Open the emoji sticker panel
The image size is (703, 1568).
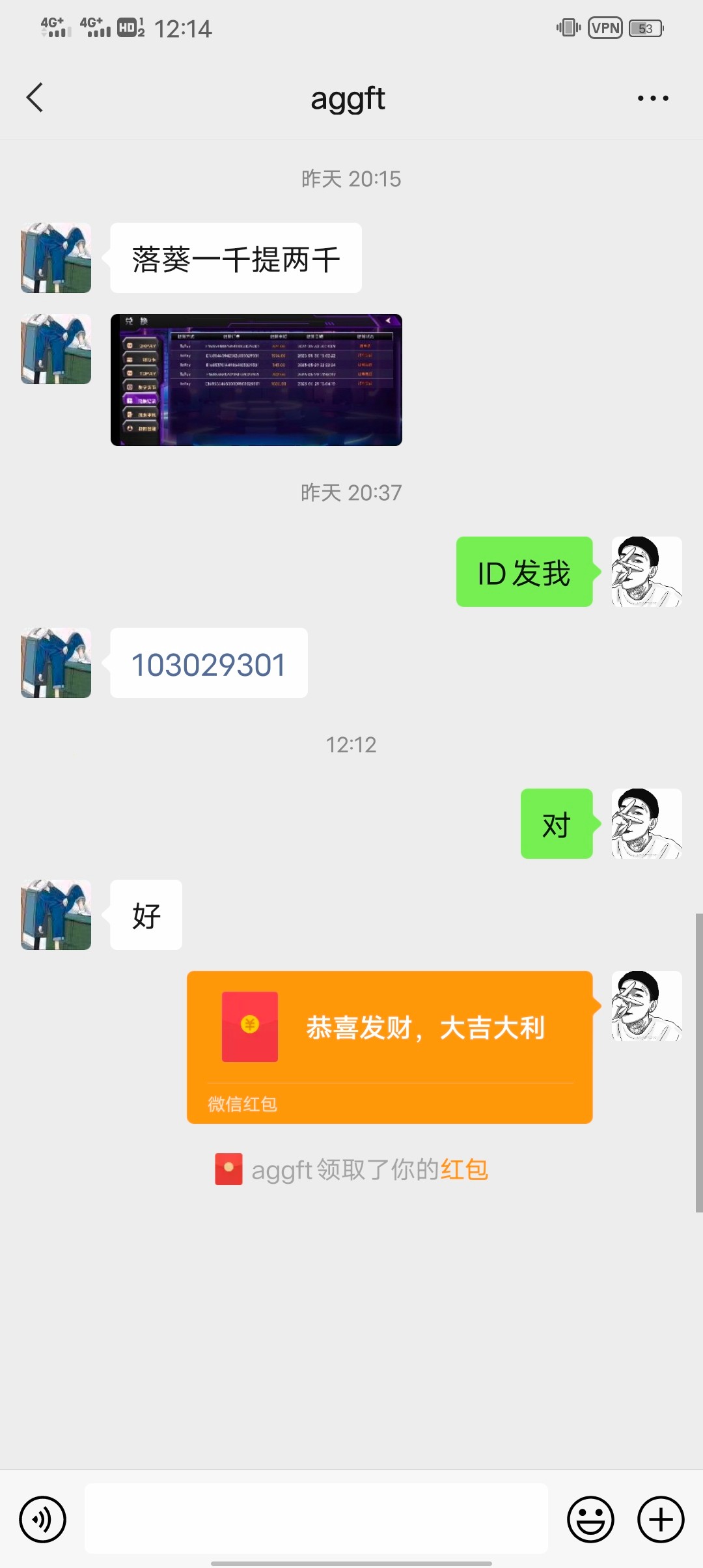coord(590,1519)
